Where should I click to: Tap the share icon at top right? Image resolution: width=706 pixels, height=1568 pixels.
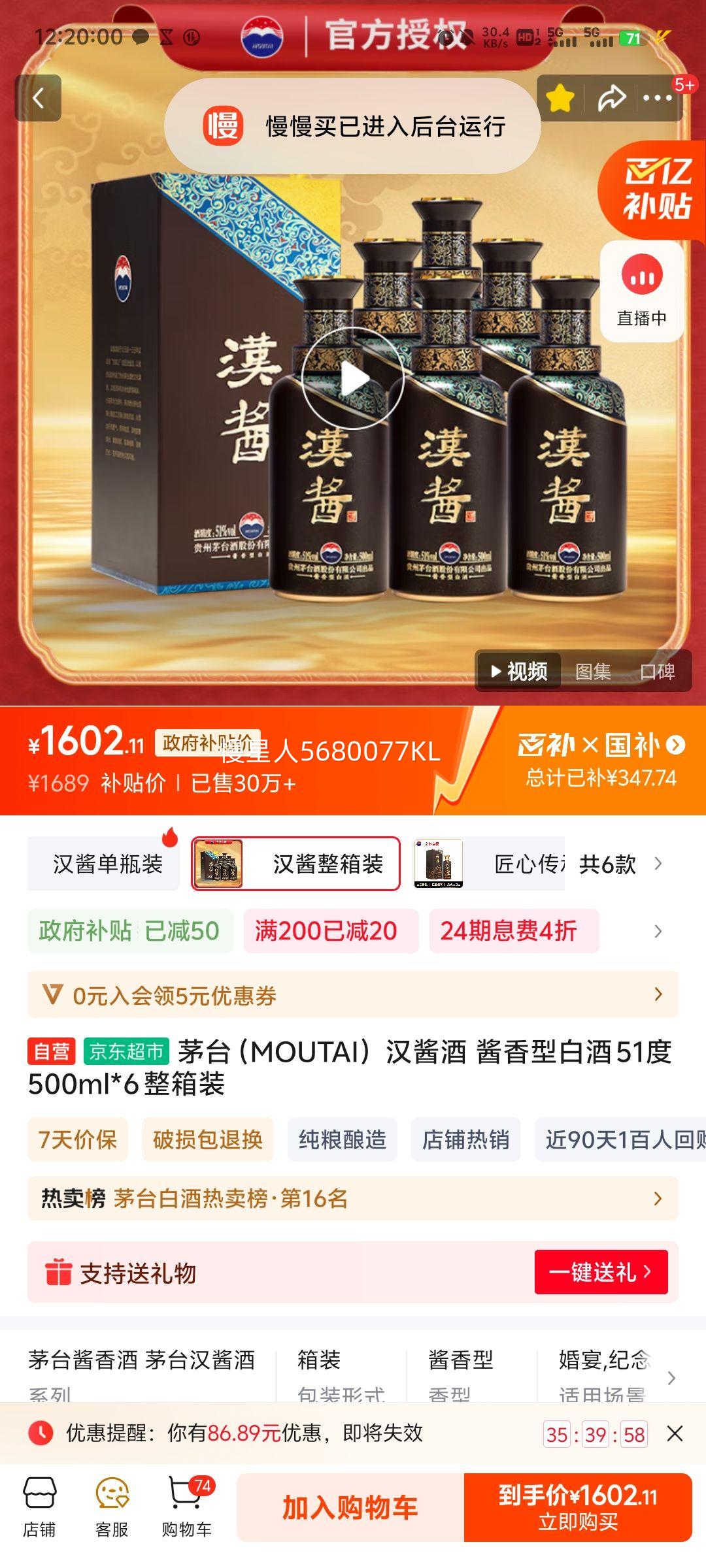[x=611, y=98]
